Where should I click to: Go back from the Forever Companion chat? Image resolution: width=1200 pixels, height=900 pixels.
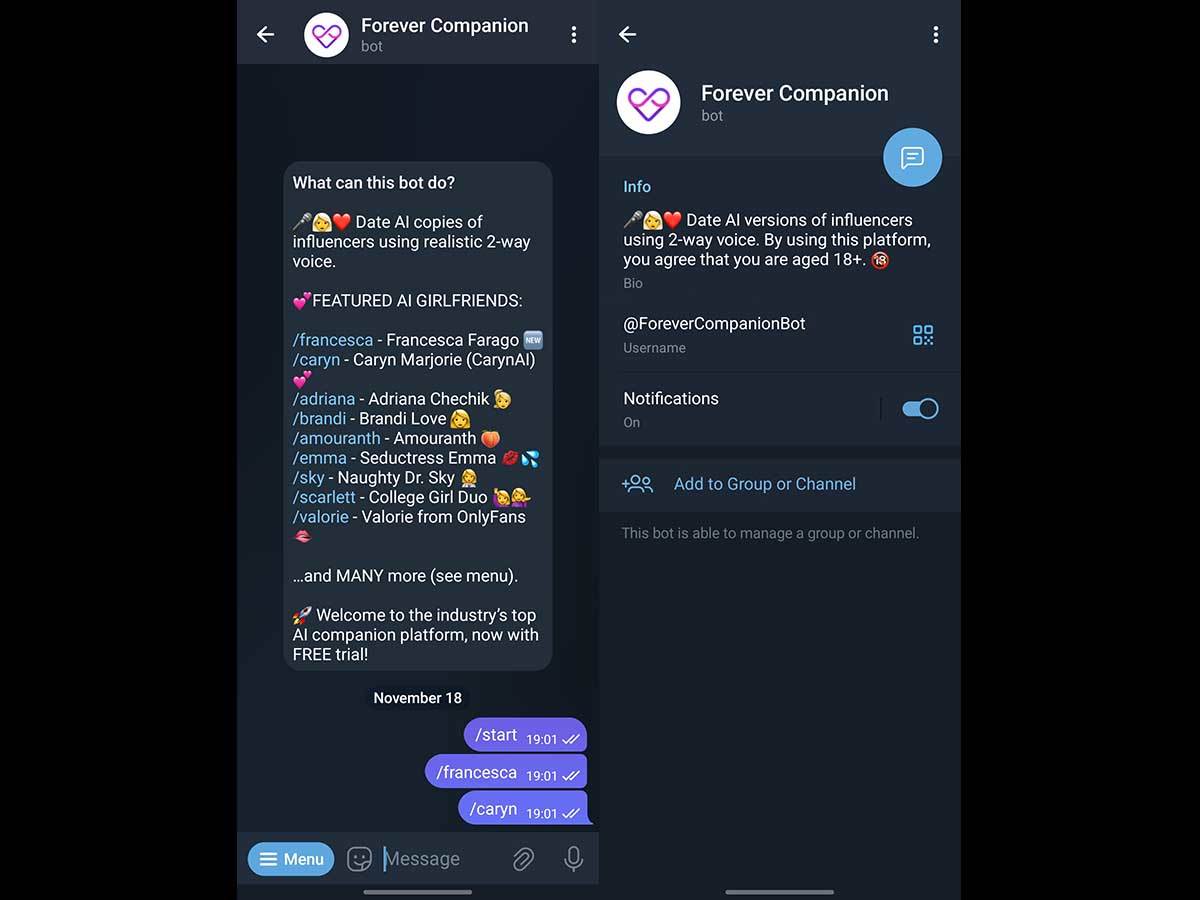point(265,35)
